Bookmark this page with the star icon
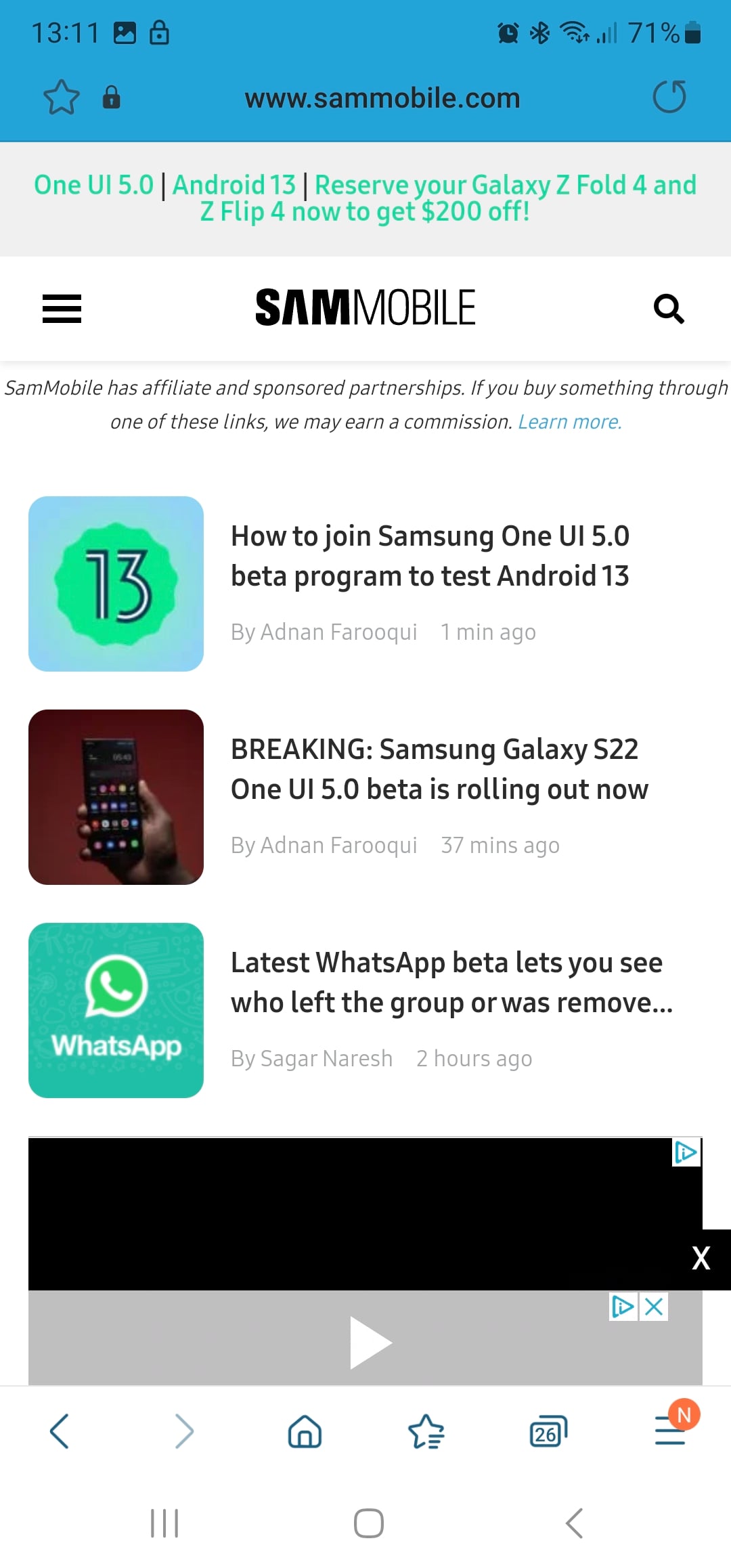Screen dimensions: 731x1568 tap(61, 97)
